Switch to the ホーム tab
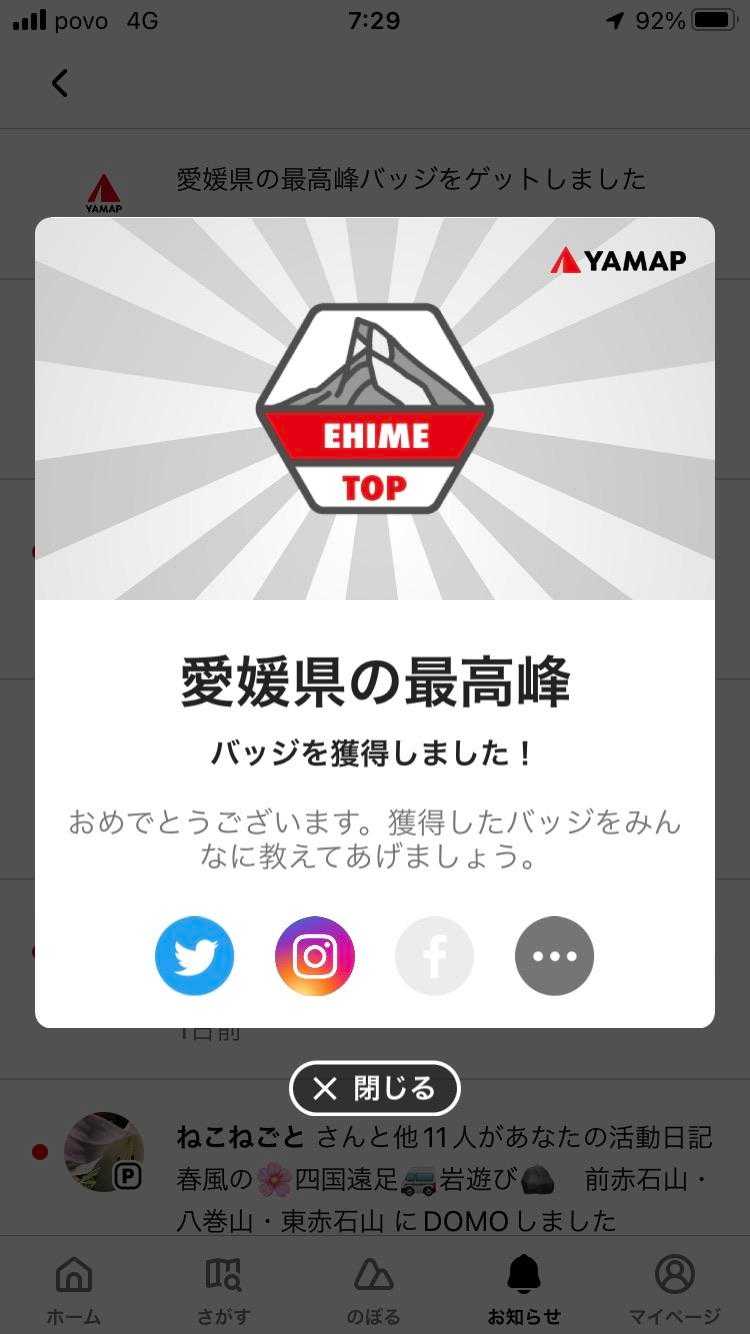750x1334 pixels. tap(74, 1288)
